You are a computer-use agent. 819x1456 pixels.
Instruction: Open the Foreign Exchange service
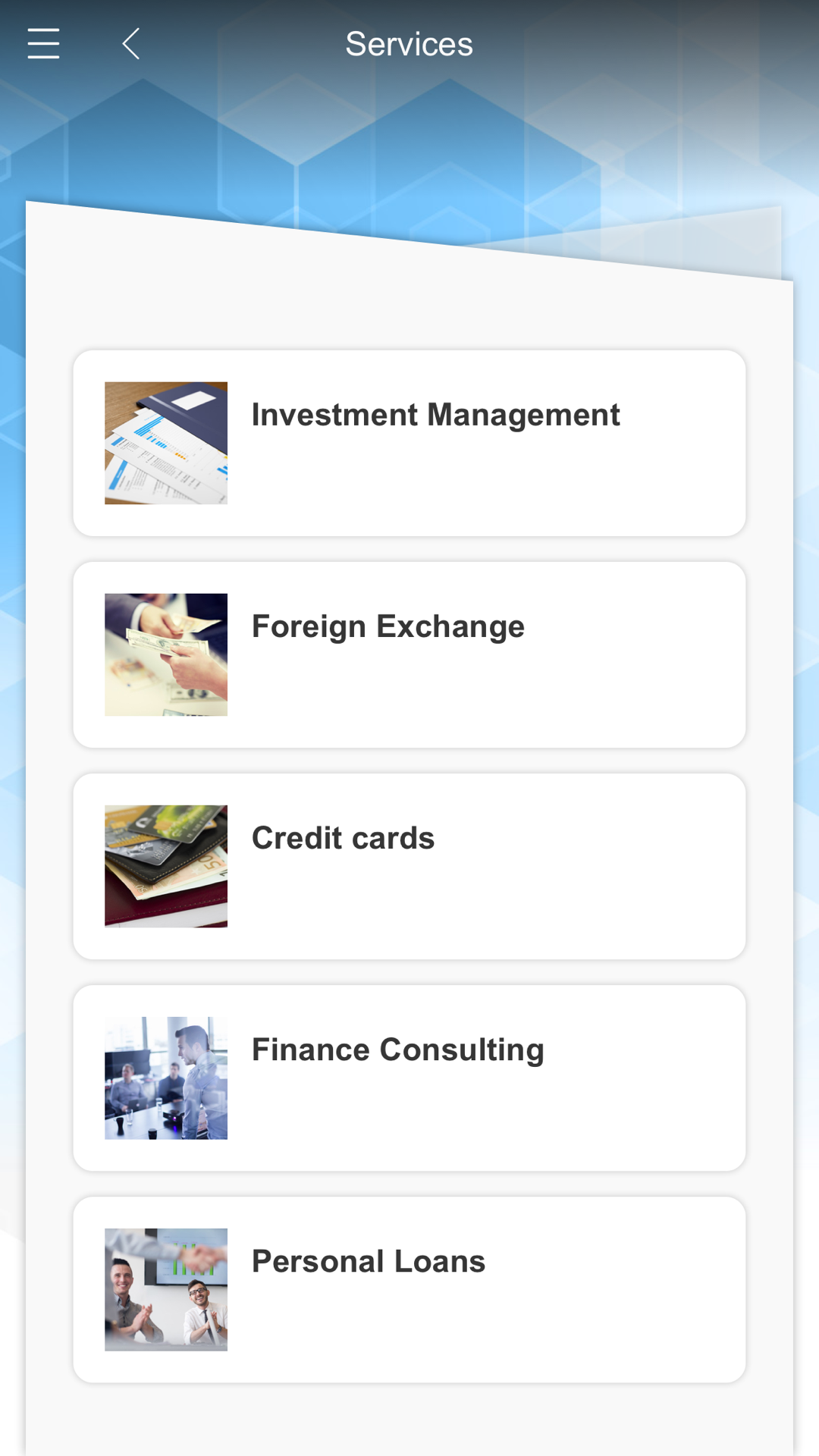[409, 654]
